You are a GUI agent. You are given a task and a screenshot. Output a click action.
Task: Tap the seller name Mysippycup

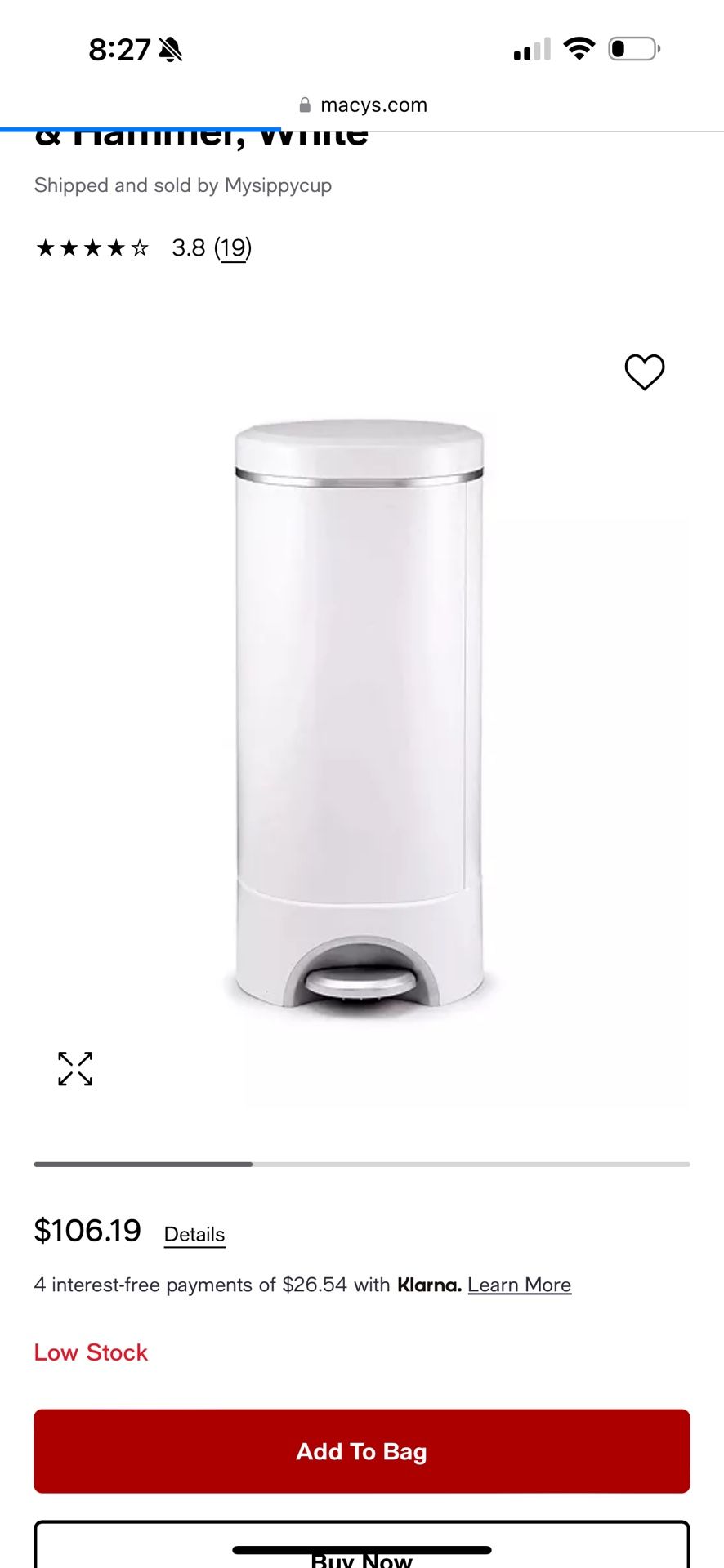click(278, 185)
